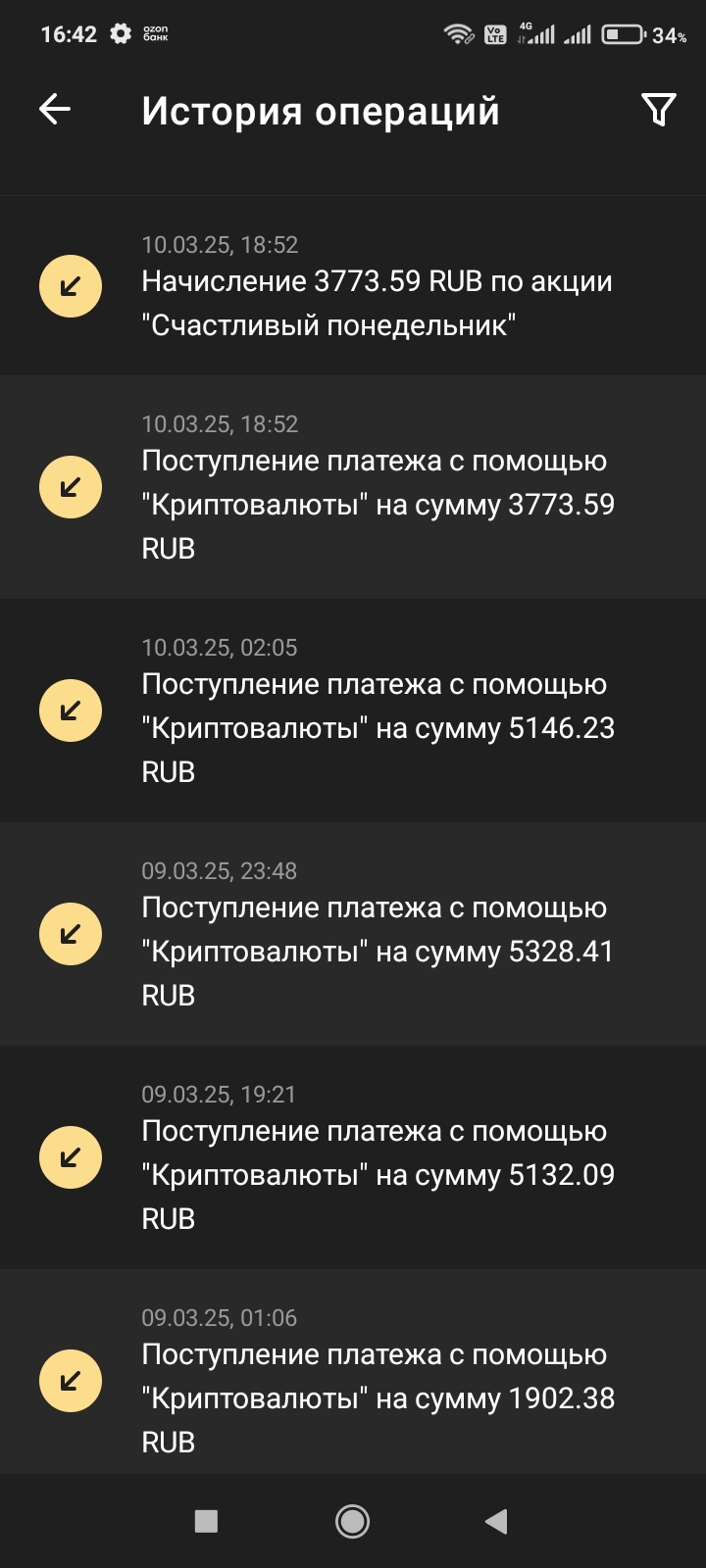Tap the system home button
Screen dimensions: 706x1568
[352, 1521]
